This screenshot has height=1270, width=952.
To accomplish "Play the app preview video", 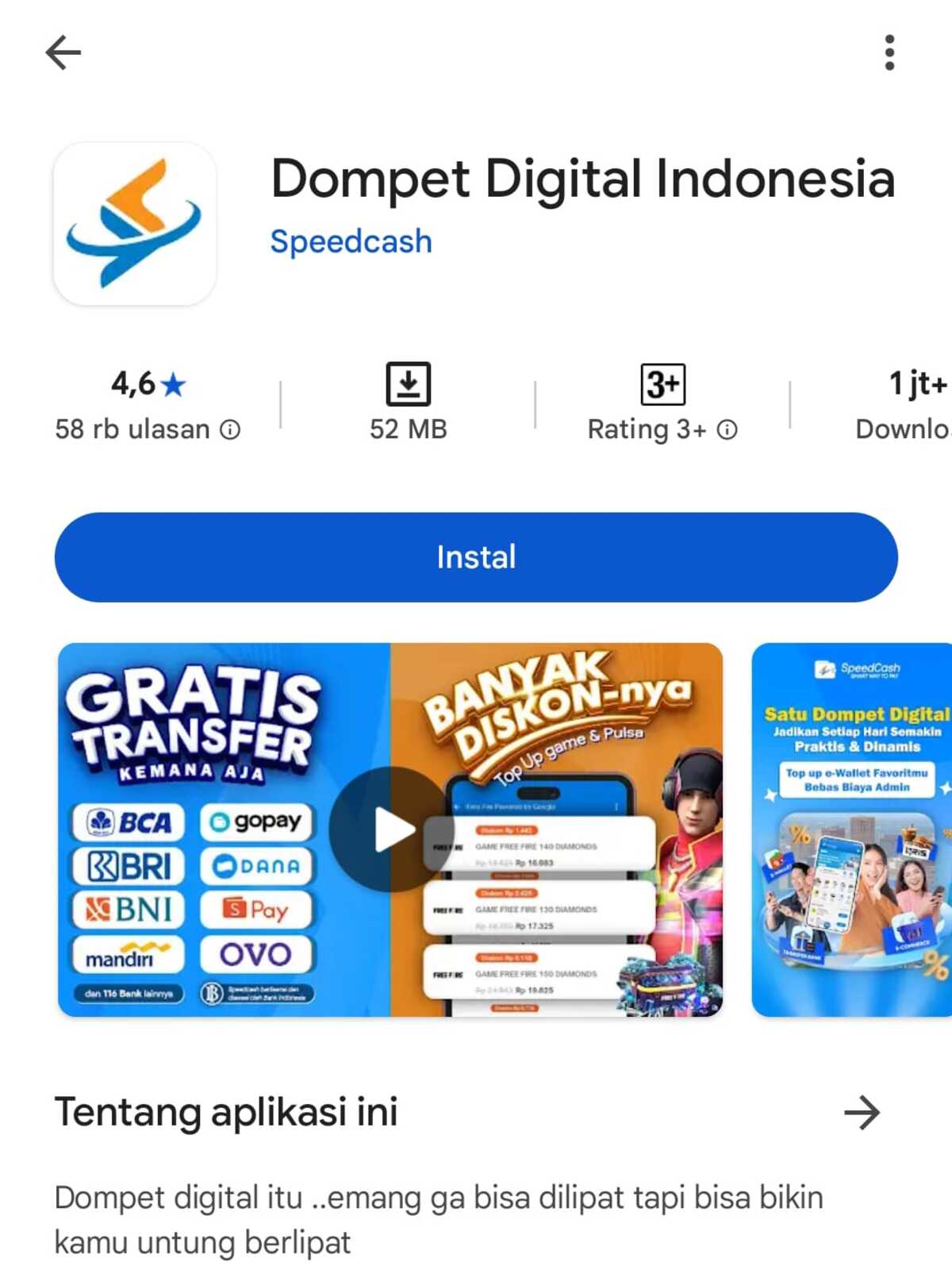I will pos(390,829).
